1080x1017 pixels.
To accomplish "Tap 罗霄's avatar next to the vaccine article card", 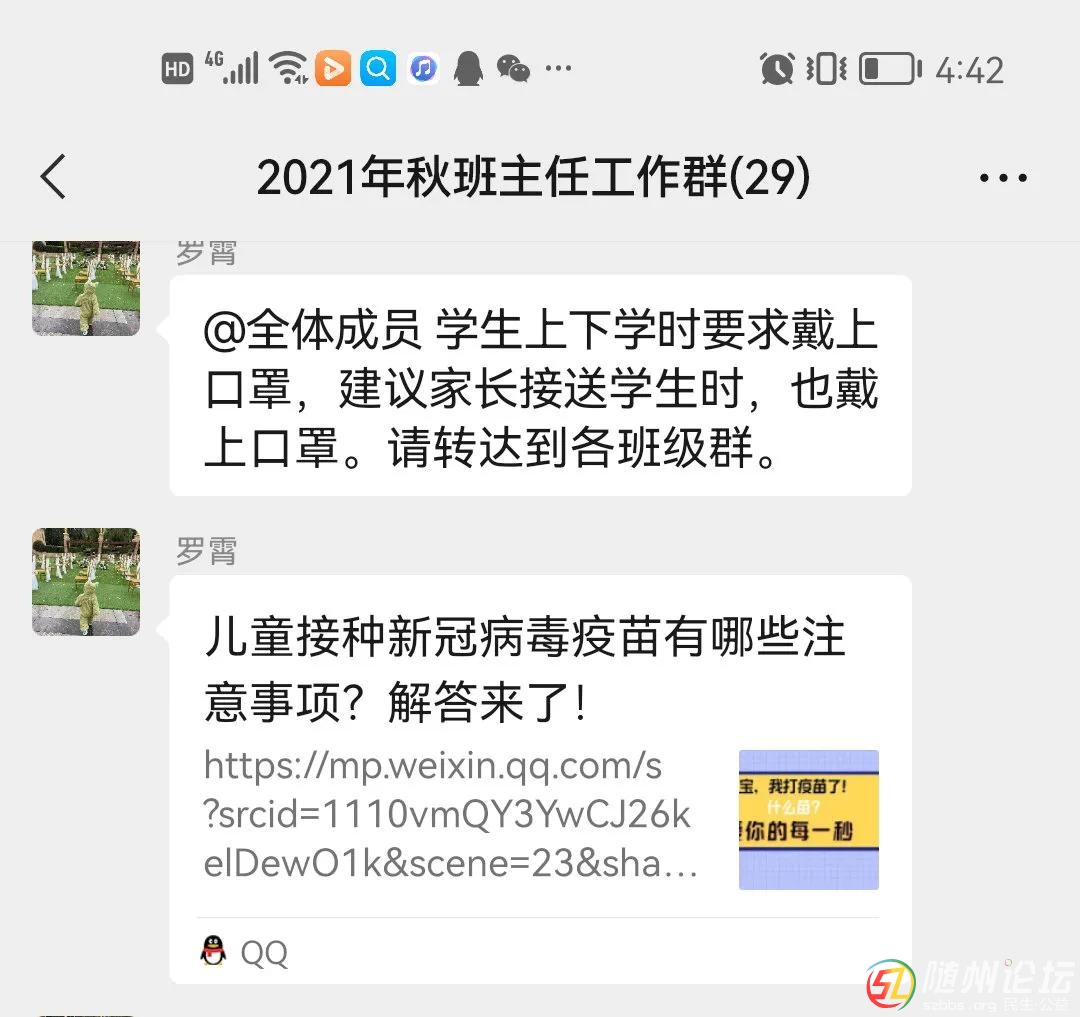I will coord(86,582).
